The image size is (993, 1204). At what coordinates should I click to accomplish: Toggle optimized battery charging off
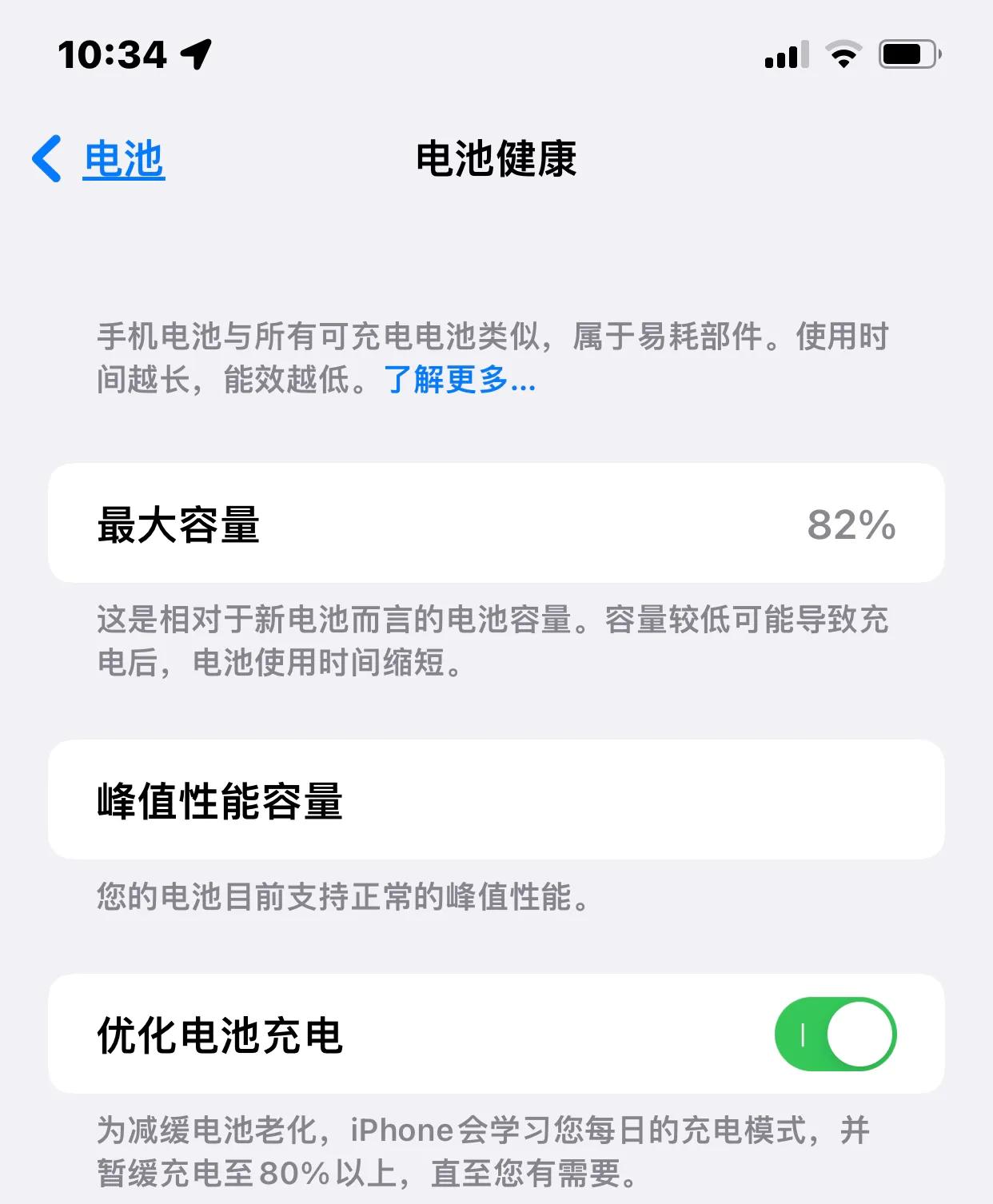coord(835,1034)
